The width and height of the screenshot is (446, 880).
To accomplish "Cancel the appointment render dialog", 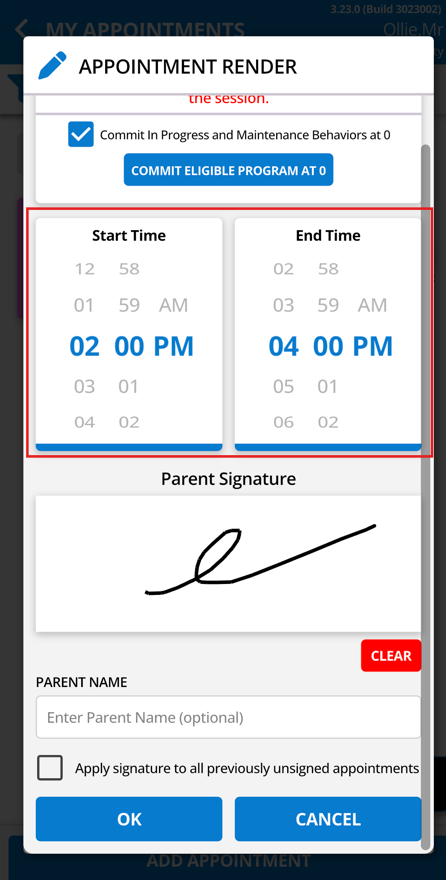I will pos(328,819).
